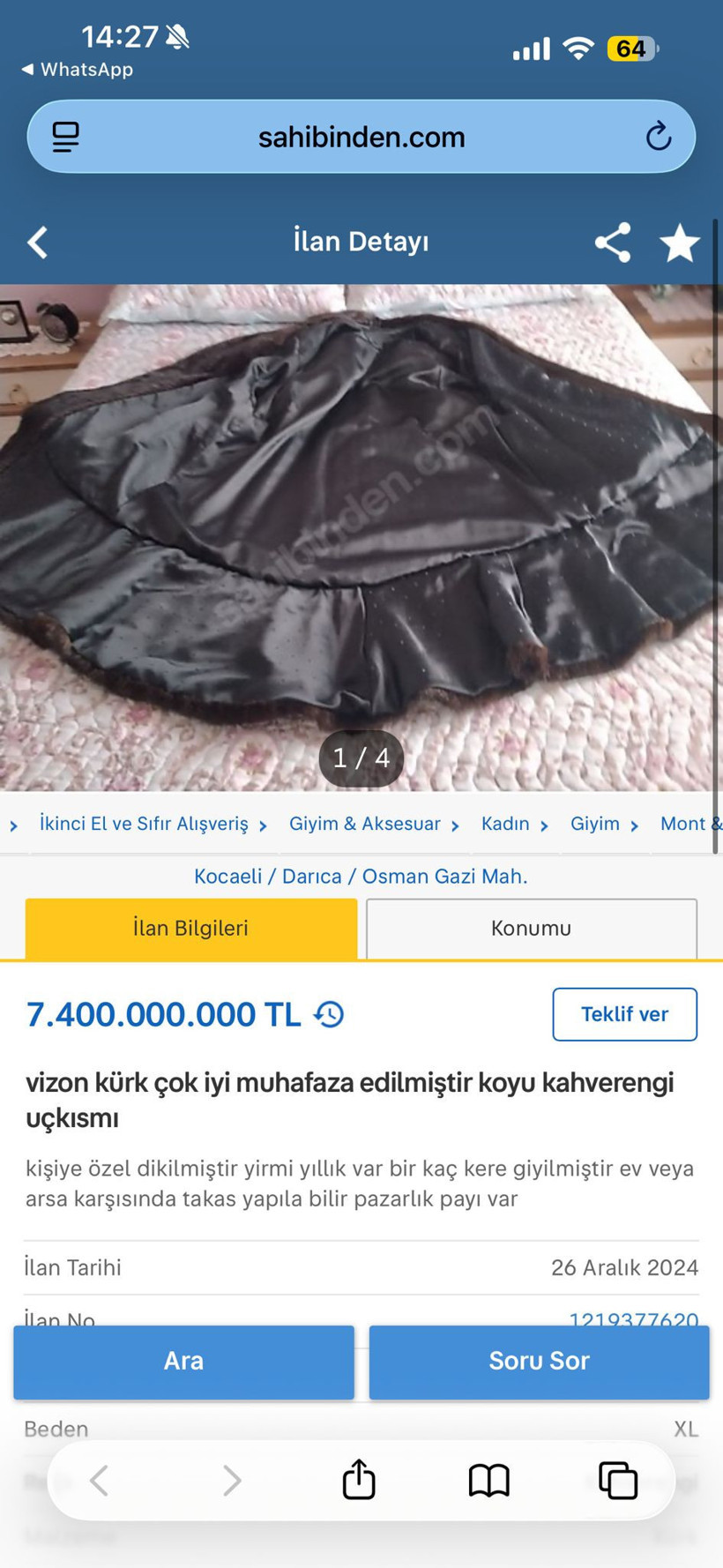Screen dimensions: 723x1568
Task: Reload the sahibinden.com page
Action: 658,137
